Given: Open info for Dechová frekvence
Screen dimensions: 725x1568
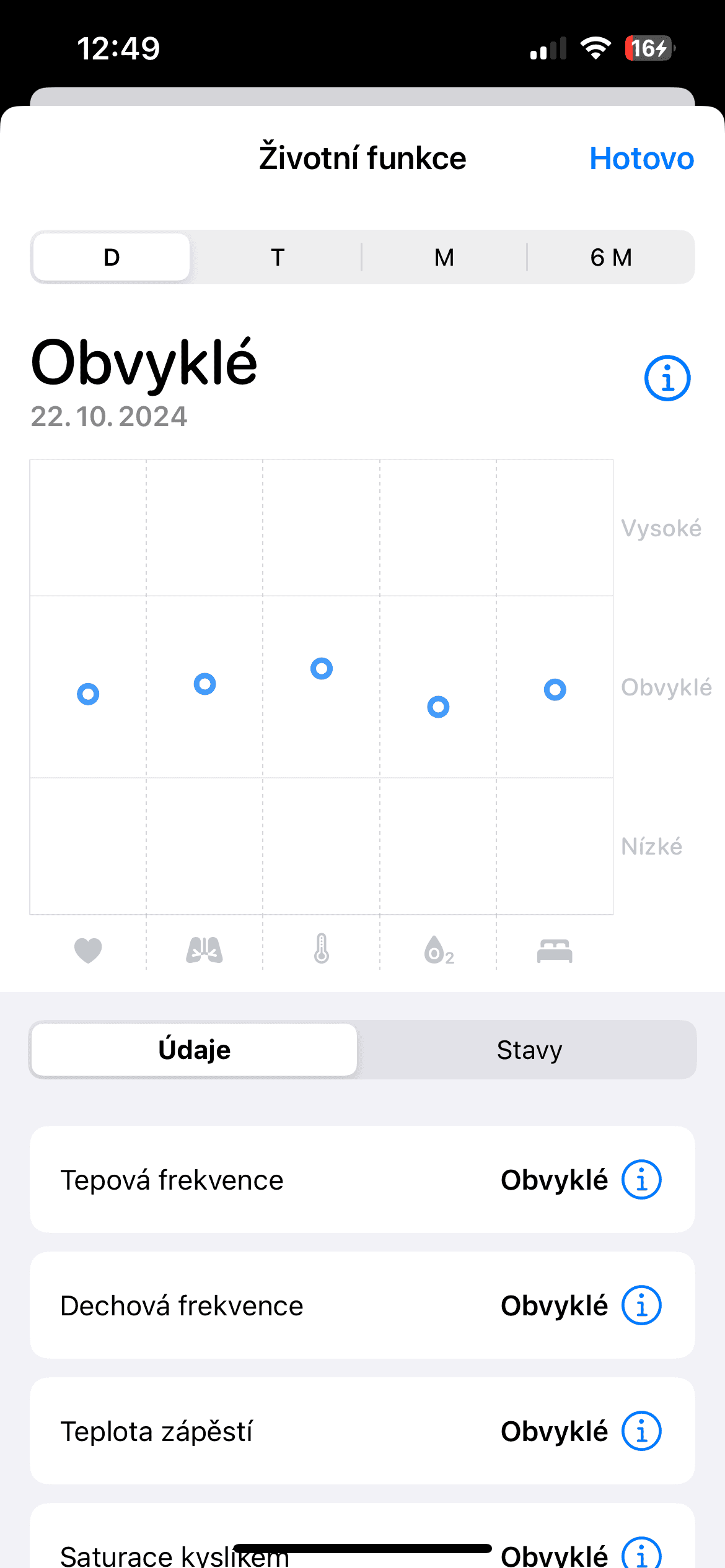Looking at the screenshot, I should [x=641, y=1305].
